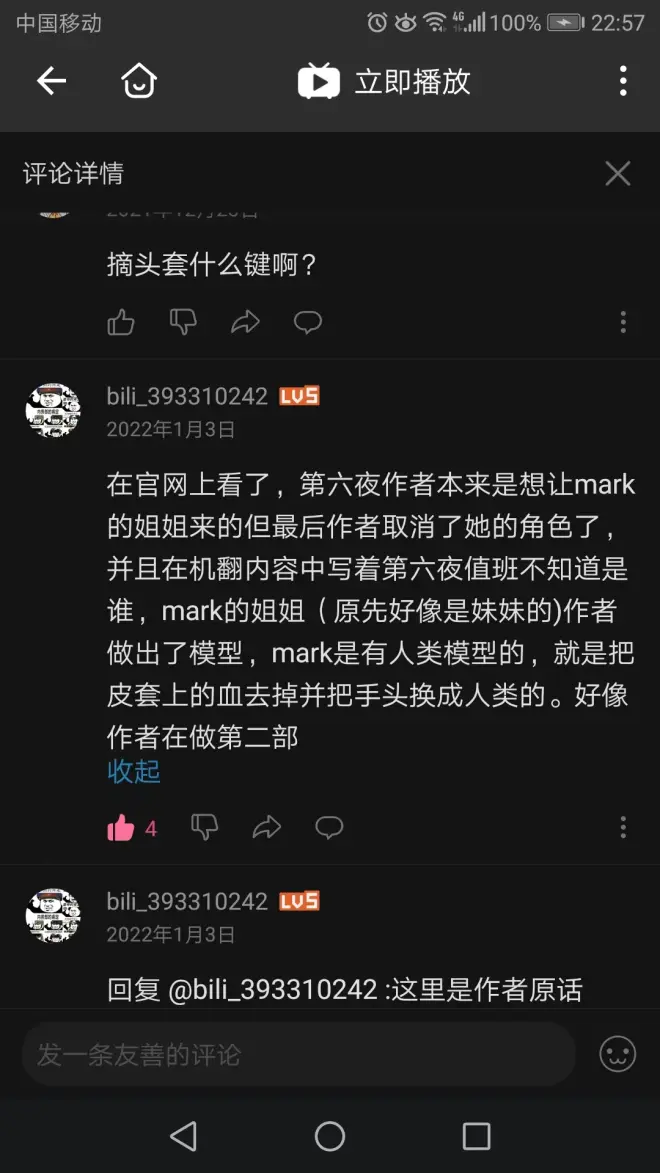Open the home icon in top bar
Screen dimensions: 660x1173
pos(139,81)
